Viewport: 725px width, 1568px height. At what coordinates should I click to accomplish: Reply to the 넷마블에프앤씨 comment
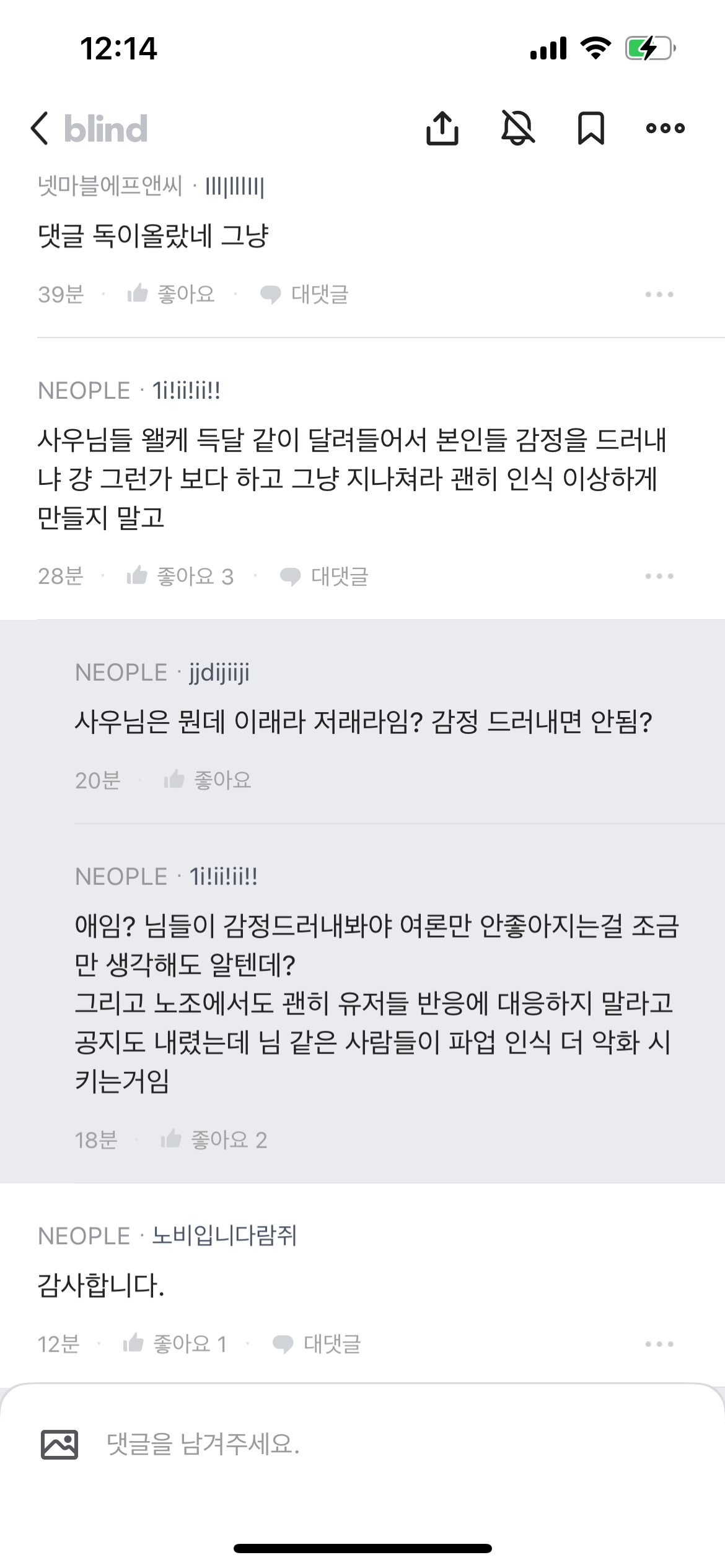click(x=304, y=294)
